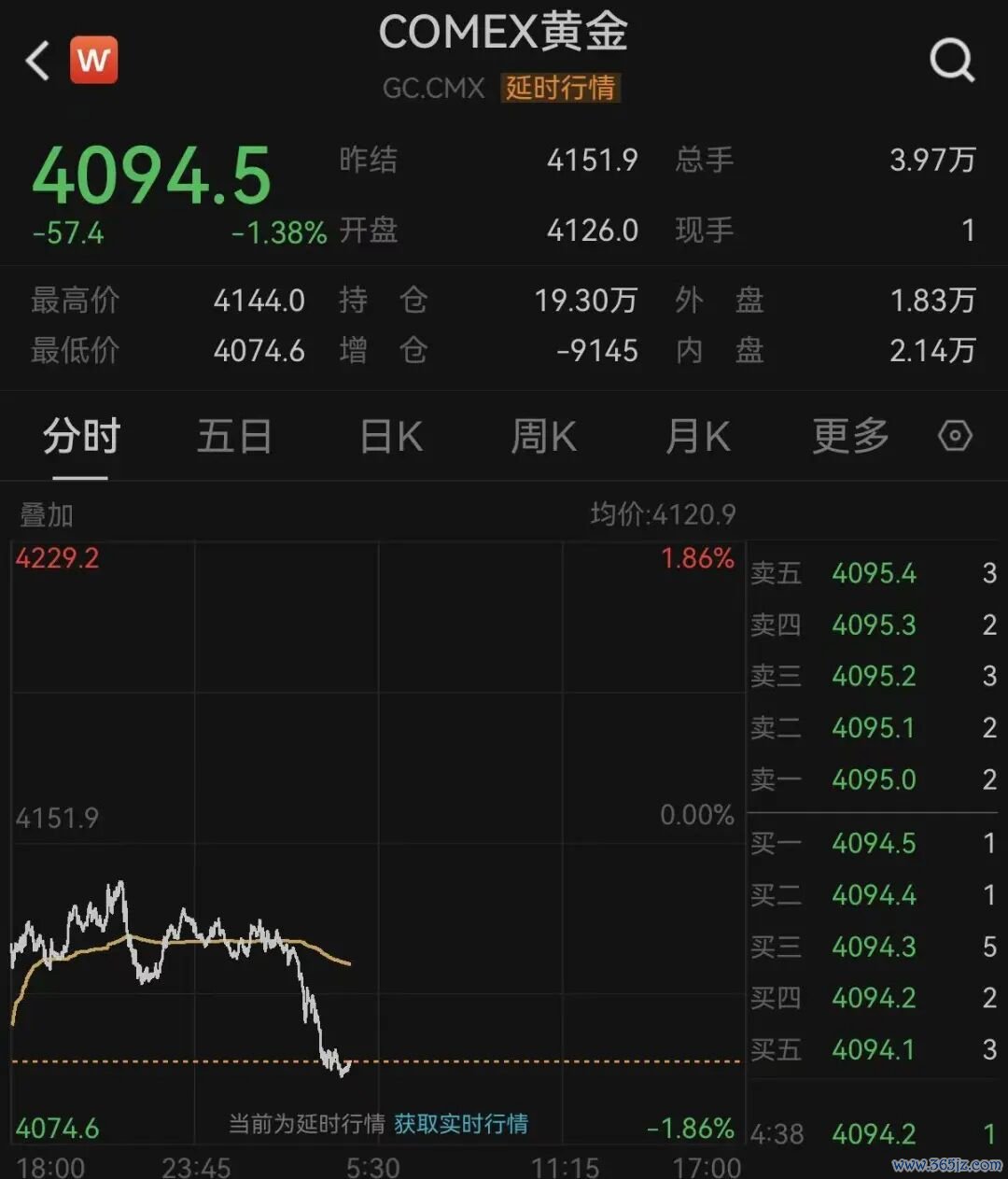Screen dimensions: 1008x1179
Task: Tap the red W icon
Action: [94, 61]
